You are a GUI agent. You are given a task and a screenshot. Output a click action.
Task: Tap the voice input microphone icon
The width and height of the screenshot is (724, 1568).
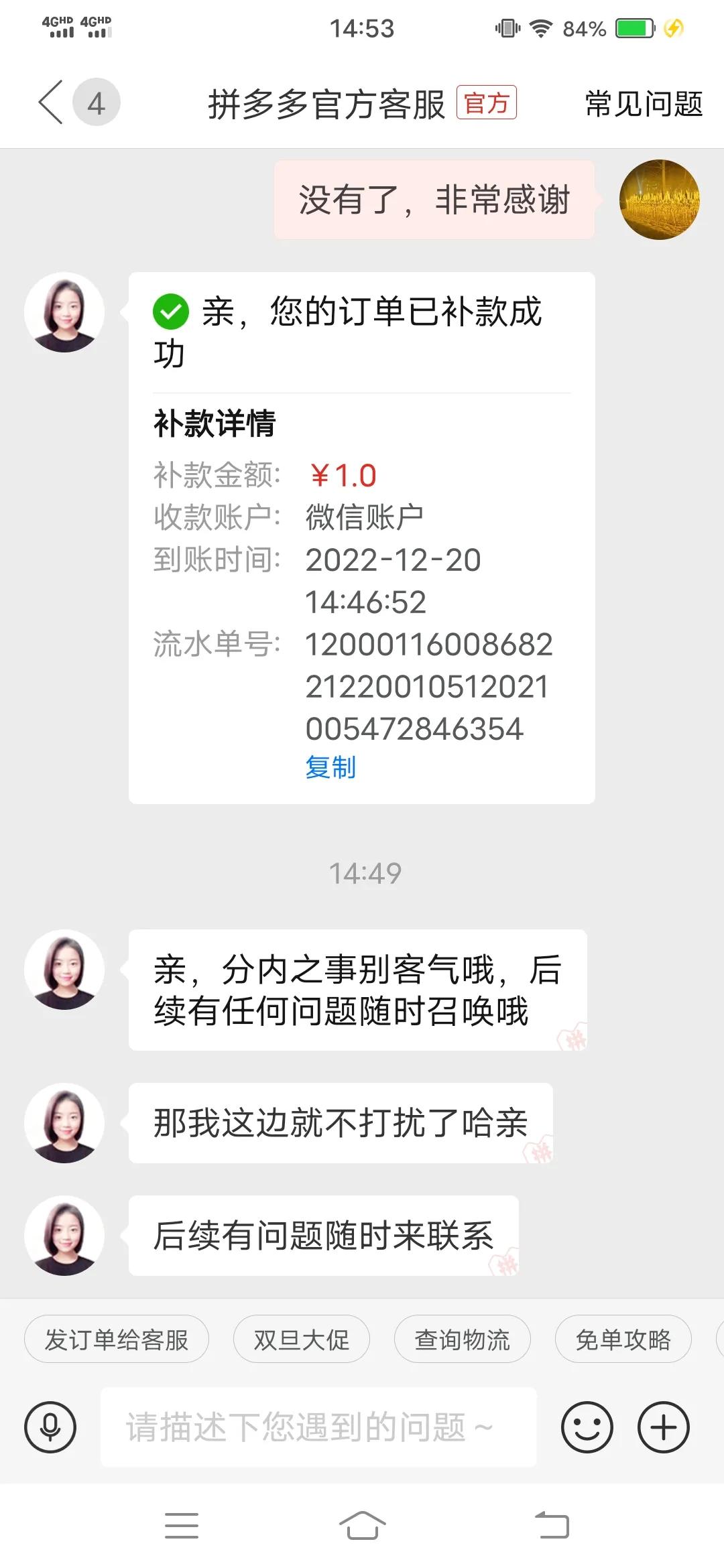51,1426
